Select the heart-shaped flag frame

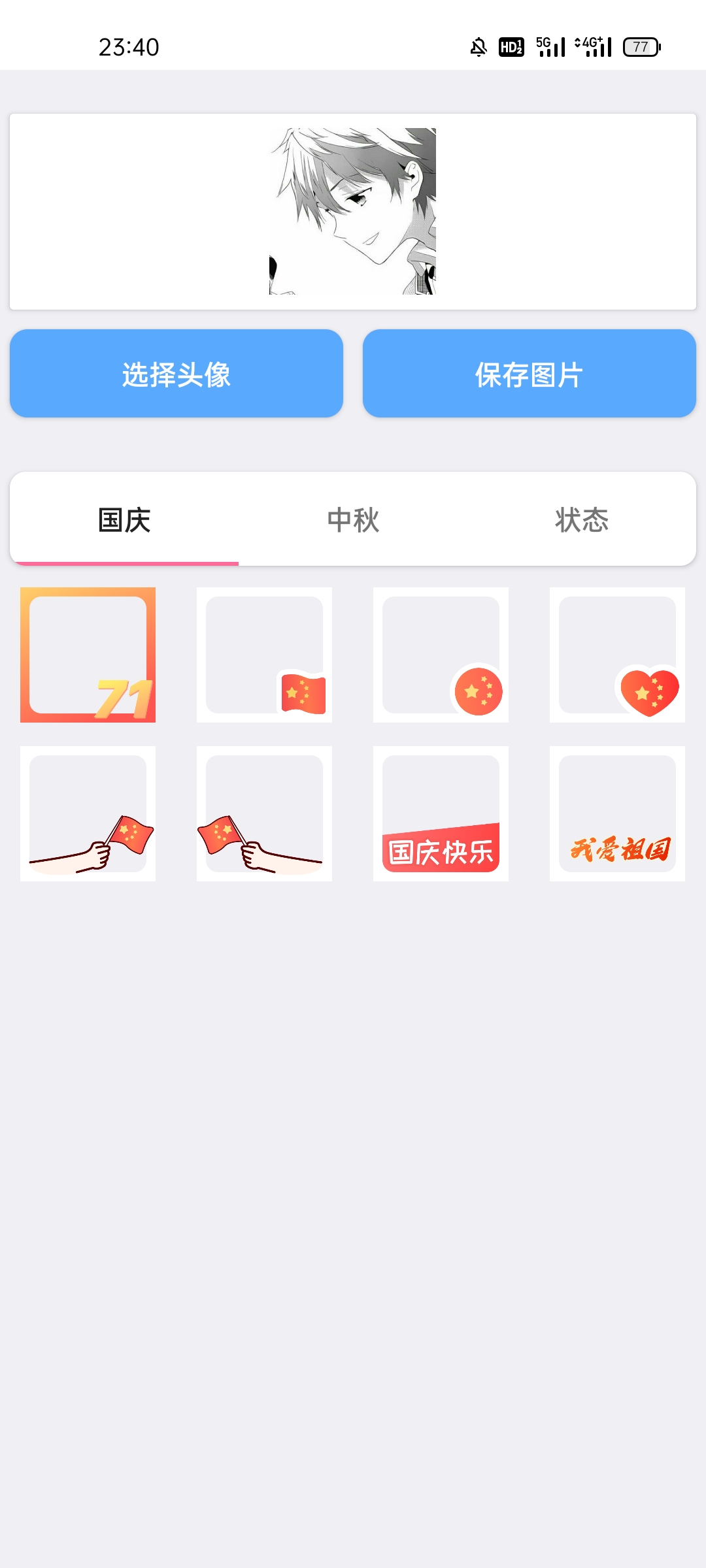(617, 655)
